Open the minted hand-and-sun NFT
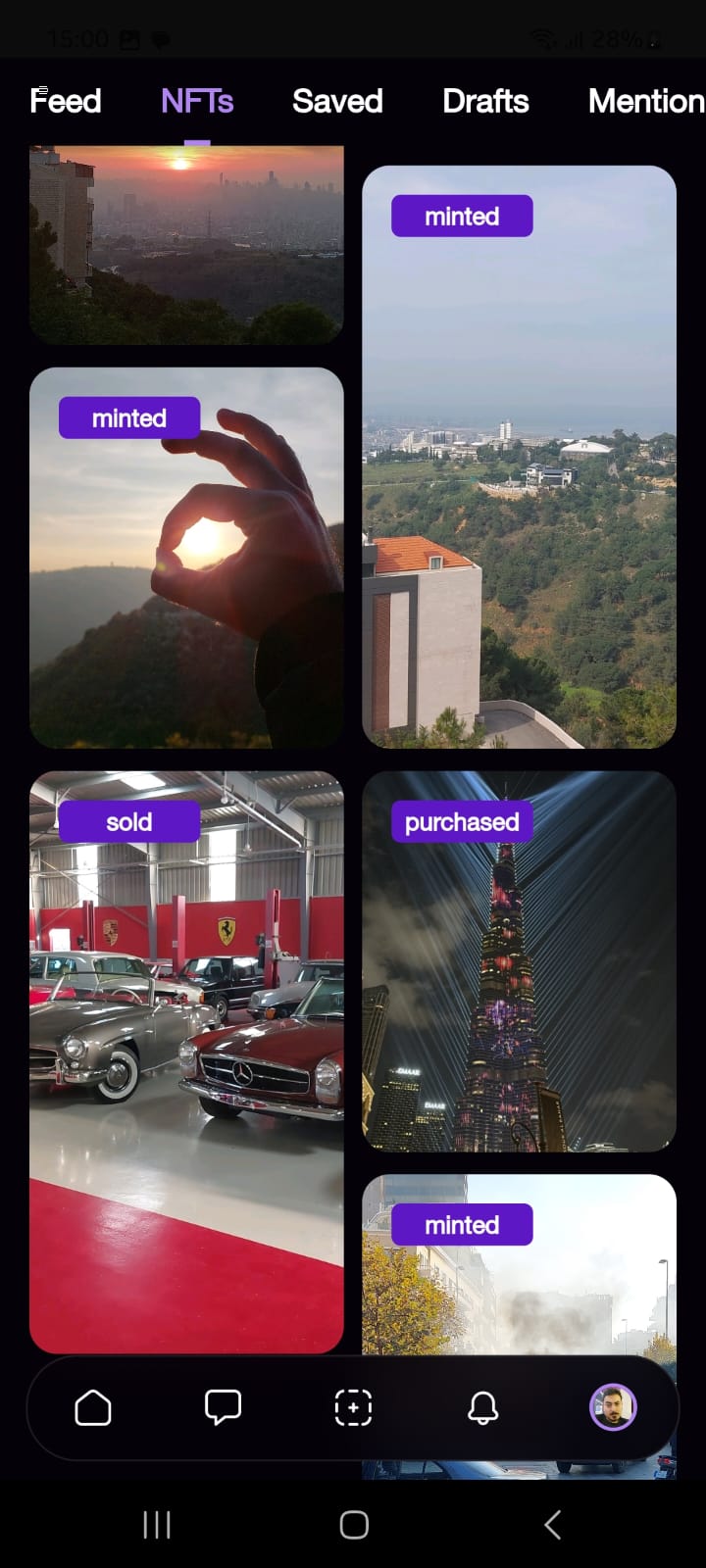The image size is (706, 1568). click(x=186, y=558)
